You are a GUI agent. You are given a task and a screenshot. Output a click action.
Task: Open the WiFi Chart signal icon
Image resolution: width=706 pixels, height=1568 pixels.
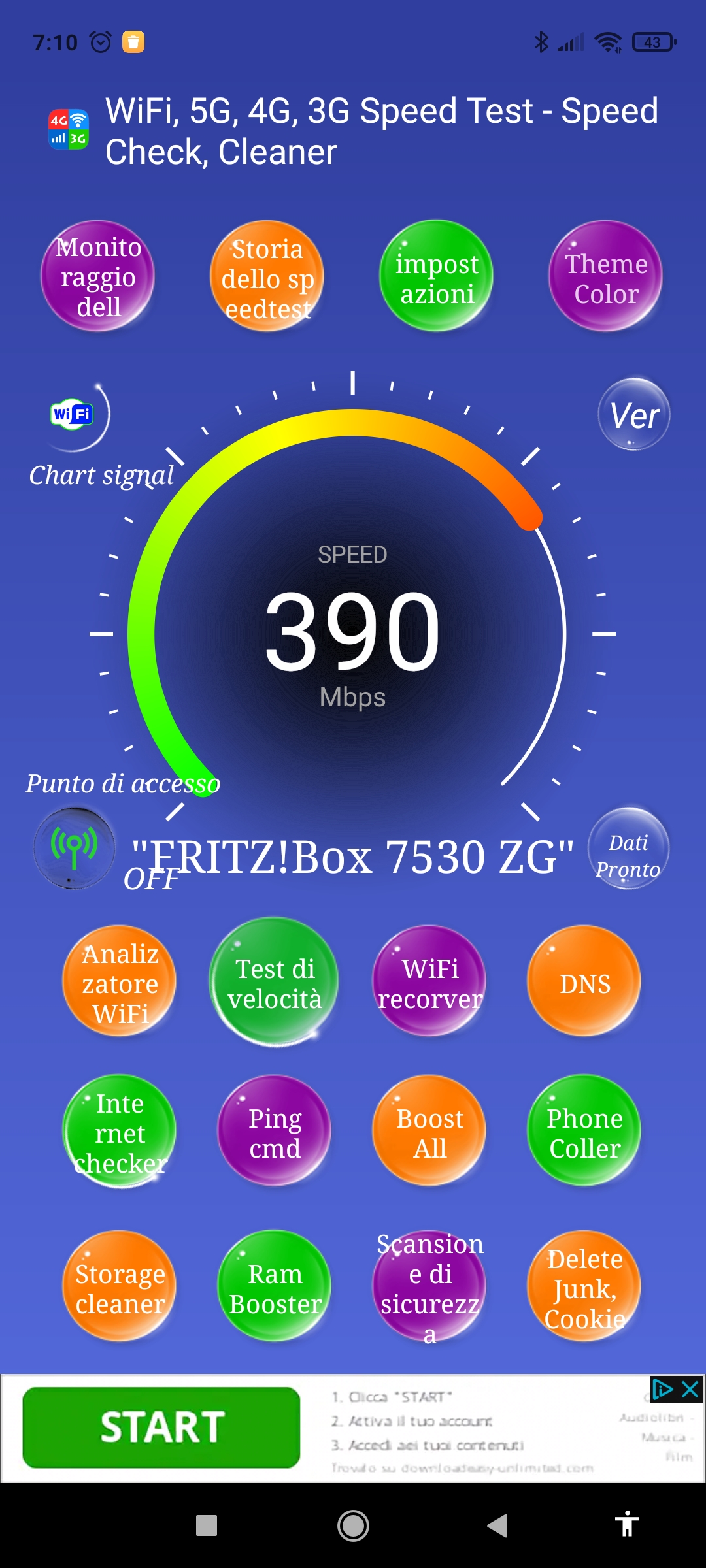(x=73, y=415)
